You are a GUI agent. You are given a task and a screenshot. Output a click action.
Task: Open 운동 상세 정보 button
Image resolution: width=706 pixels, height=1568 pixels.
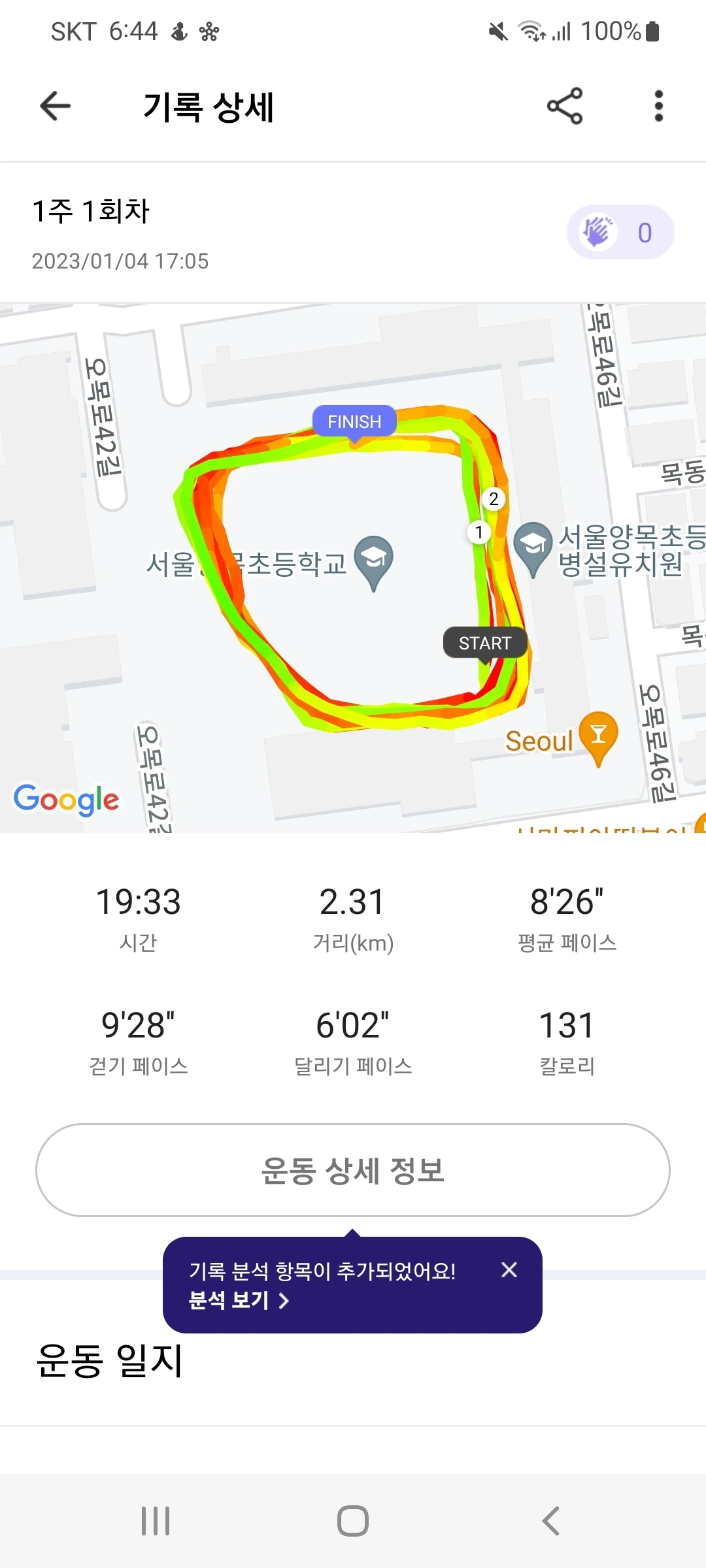(353, 1169)
